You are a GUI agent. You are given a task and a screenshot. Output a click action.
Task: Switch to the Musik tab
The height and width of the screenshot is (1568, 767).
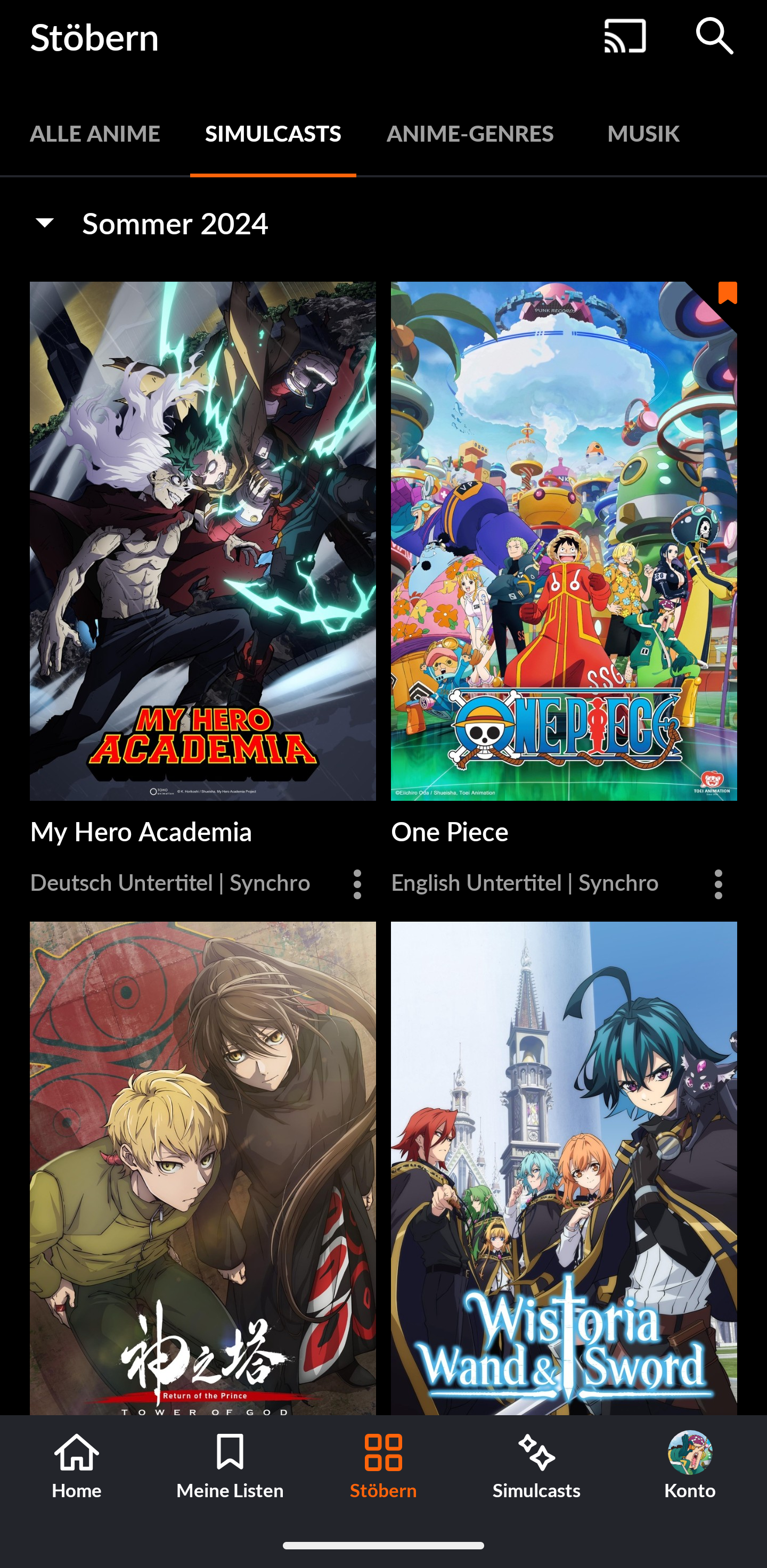643,134
